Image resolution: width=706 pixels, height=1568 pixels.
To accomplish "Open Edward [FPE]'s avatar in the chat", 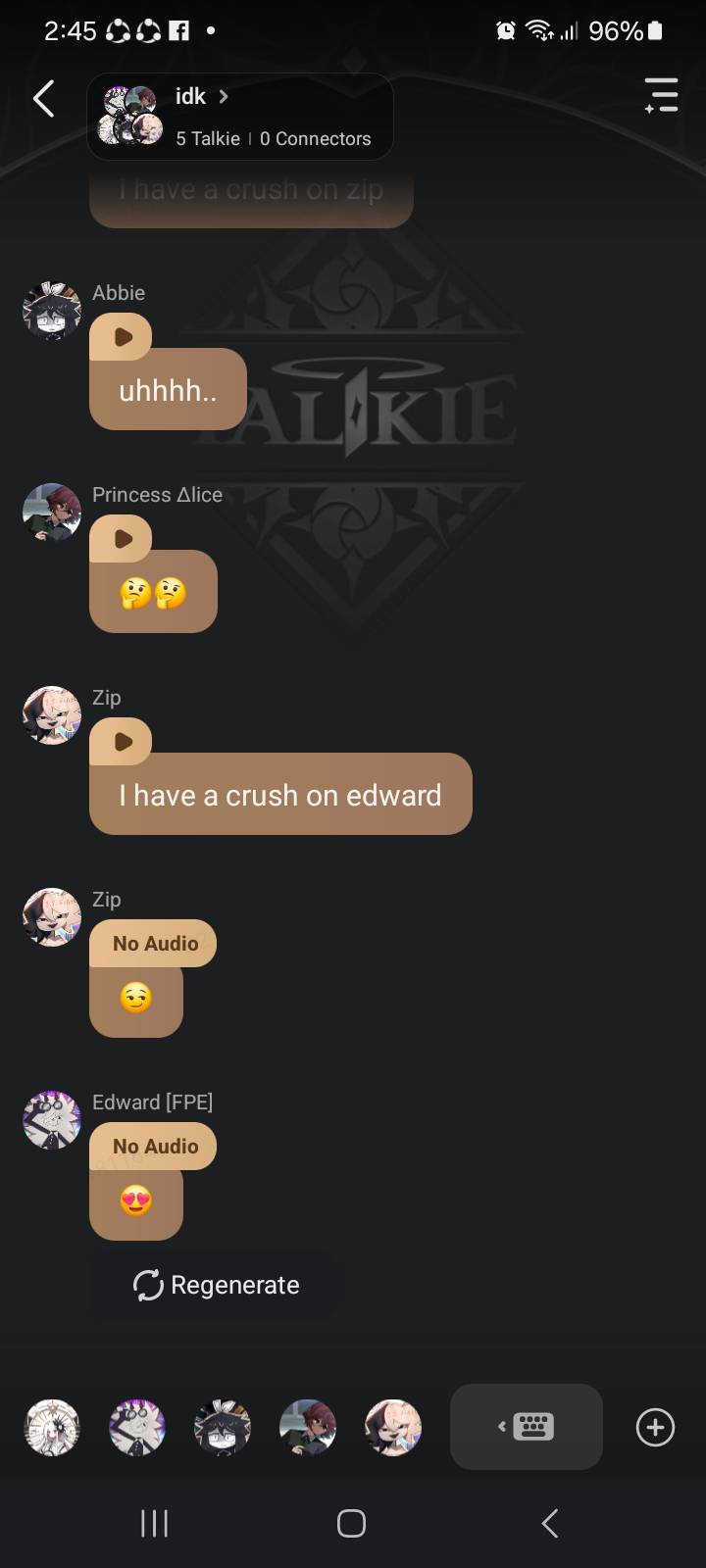I will (x=51, y=1120).
